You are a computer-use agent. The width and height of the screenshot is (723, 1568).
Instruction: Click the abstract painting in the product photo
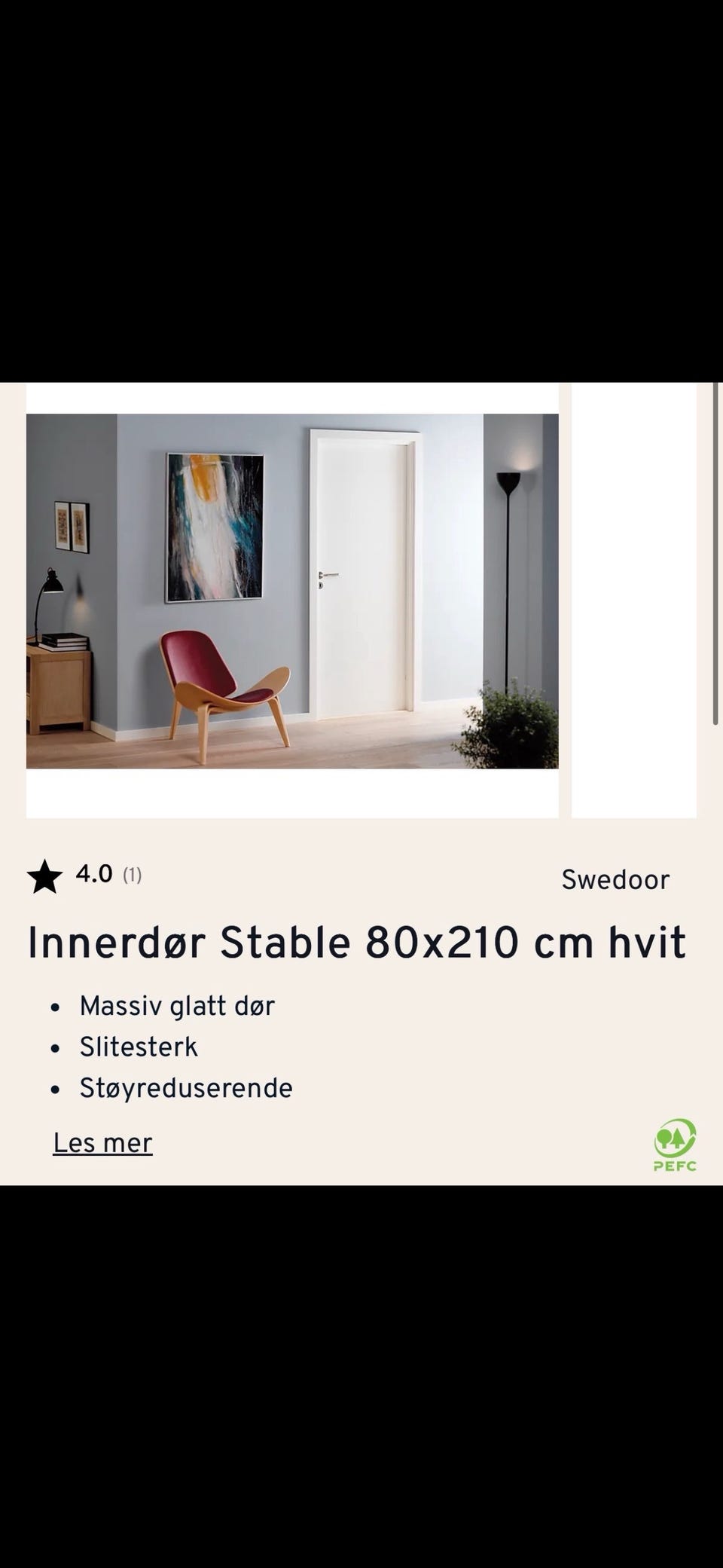(x=213, y=527)
